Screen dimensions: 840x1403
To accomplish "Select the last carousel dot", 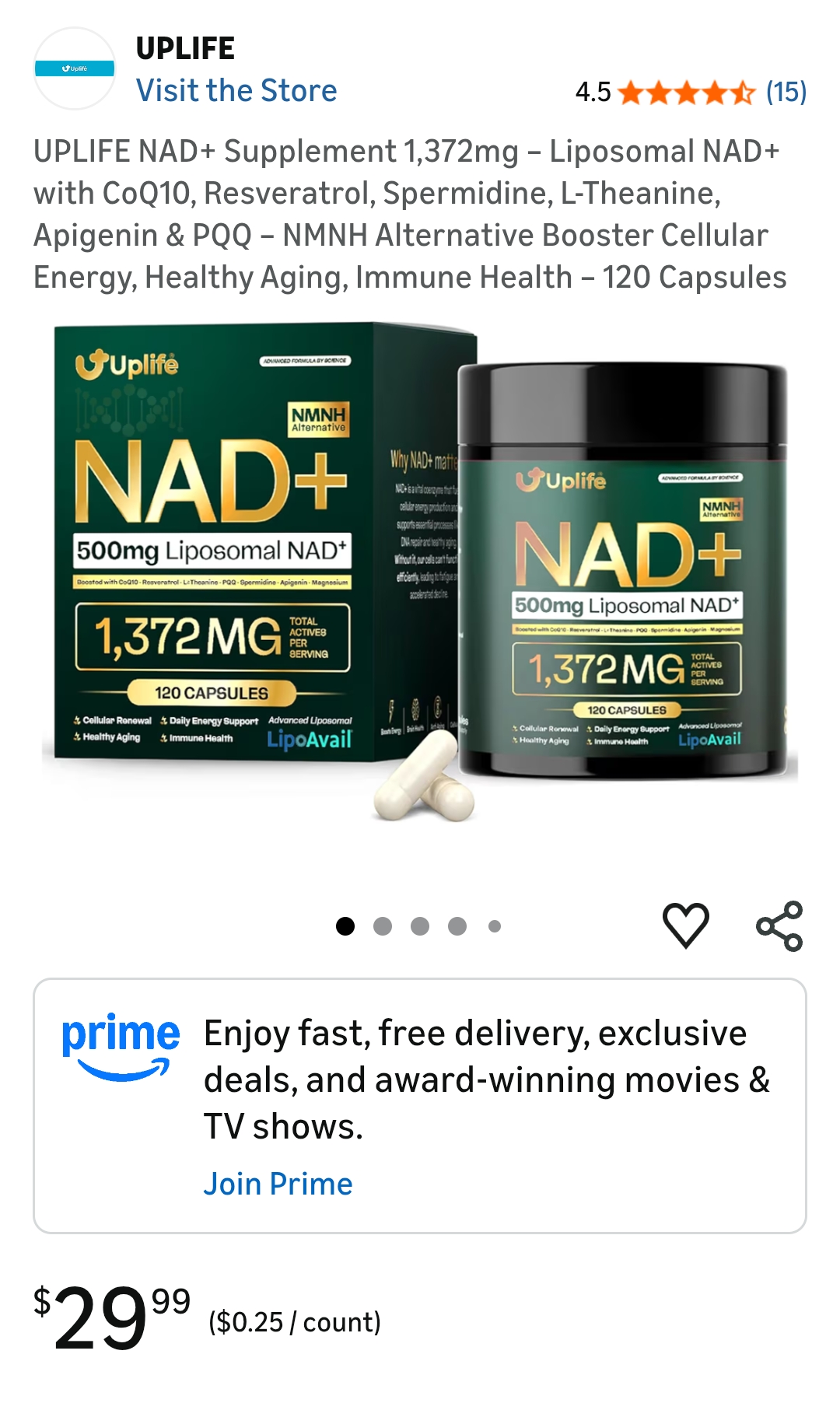I will (492, 925).
